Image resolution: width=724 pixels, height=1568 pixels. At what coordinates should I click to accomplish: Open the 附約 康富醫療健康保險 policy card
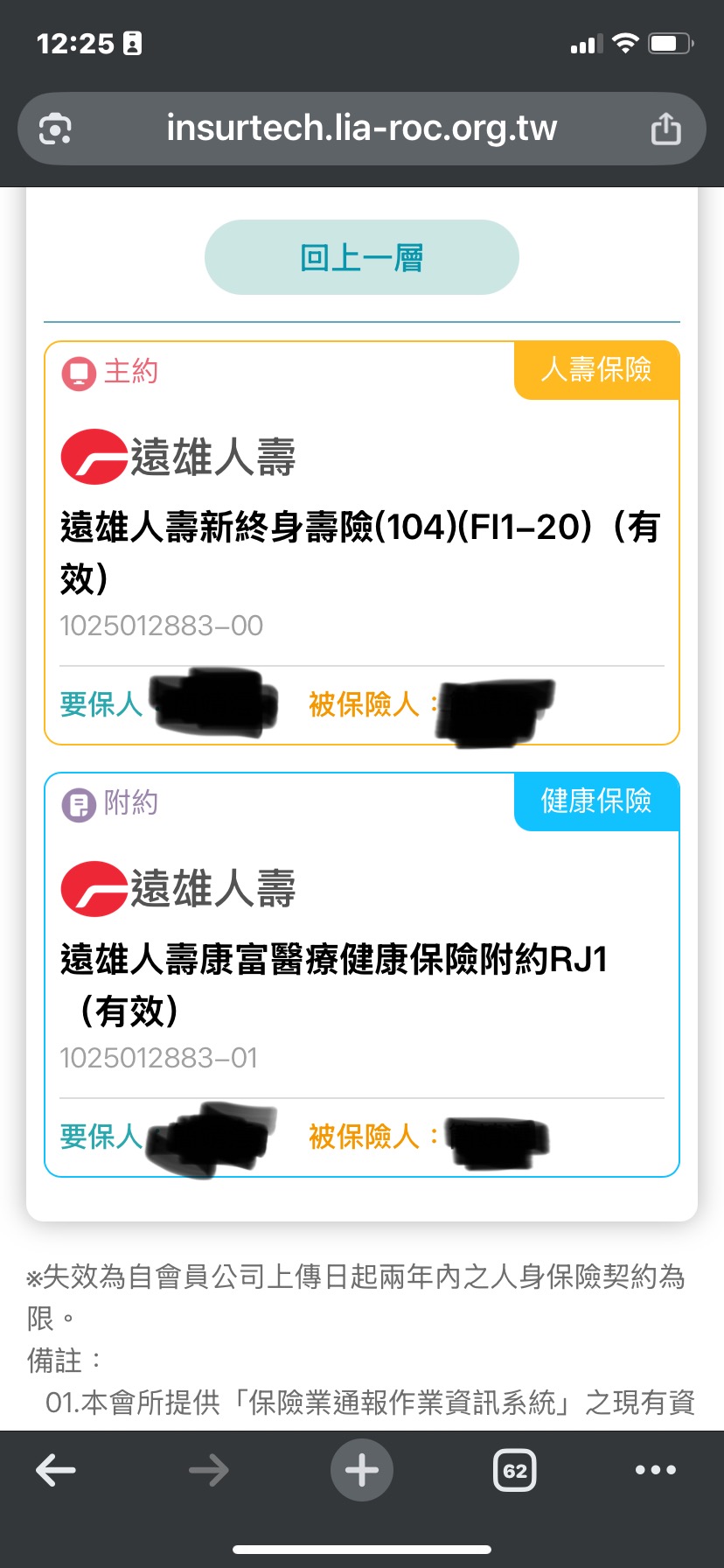click(362, 975)
